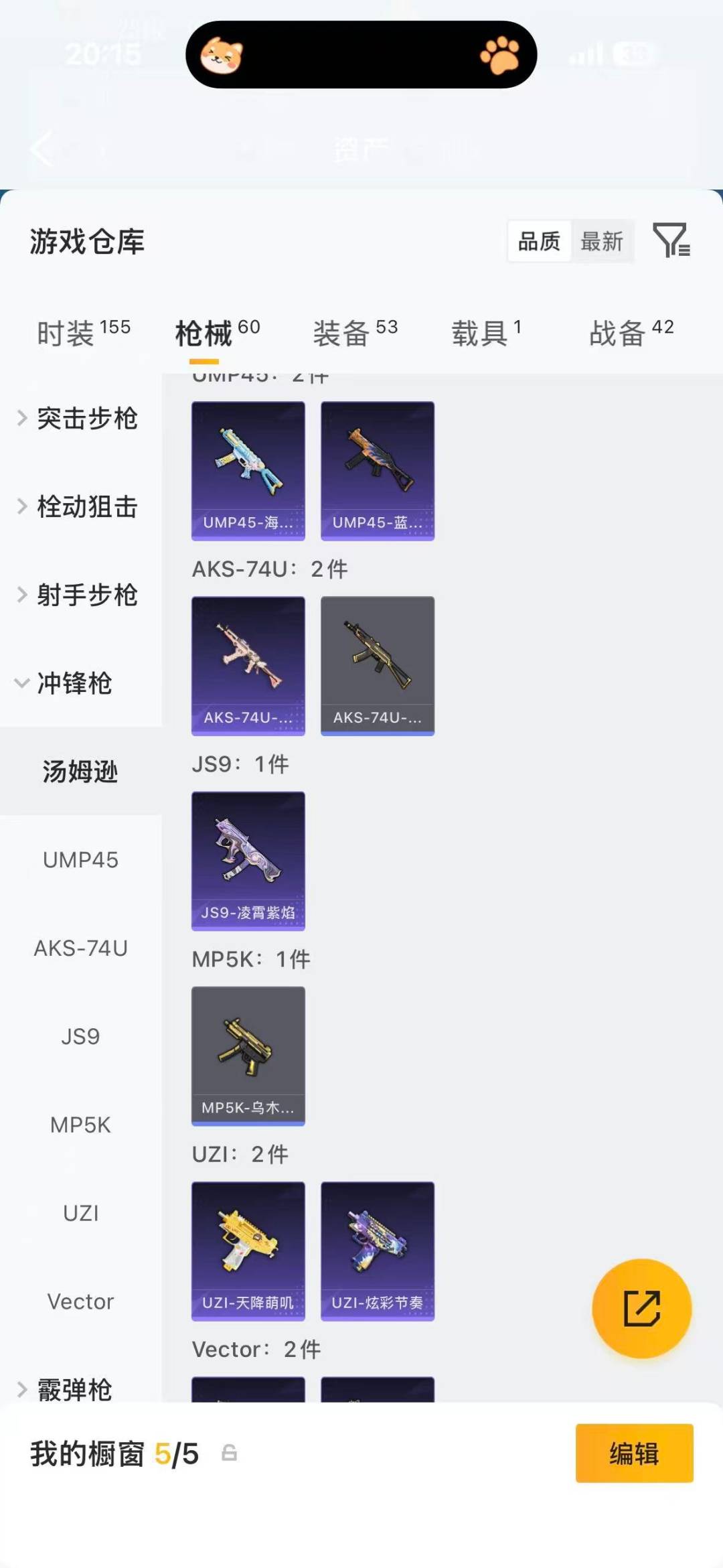723x1568 pixels.
Task: Toggle selection of the grayed AKS-74U skin
Action: pos(377,663)
